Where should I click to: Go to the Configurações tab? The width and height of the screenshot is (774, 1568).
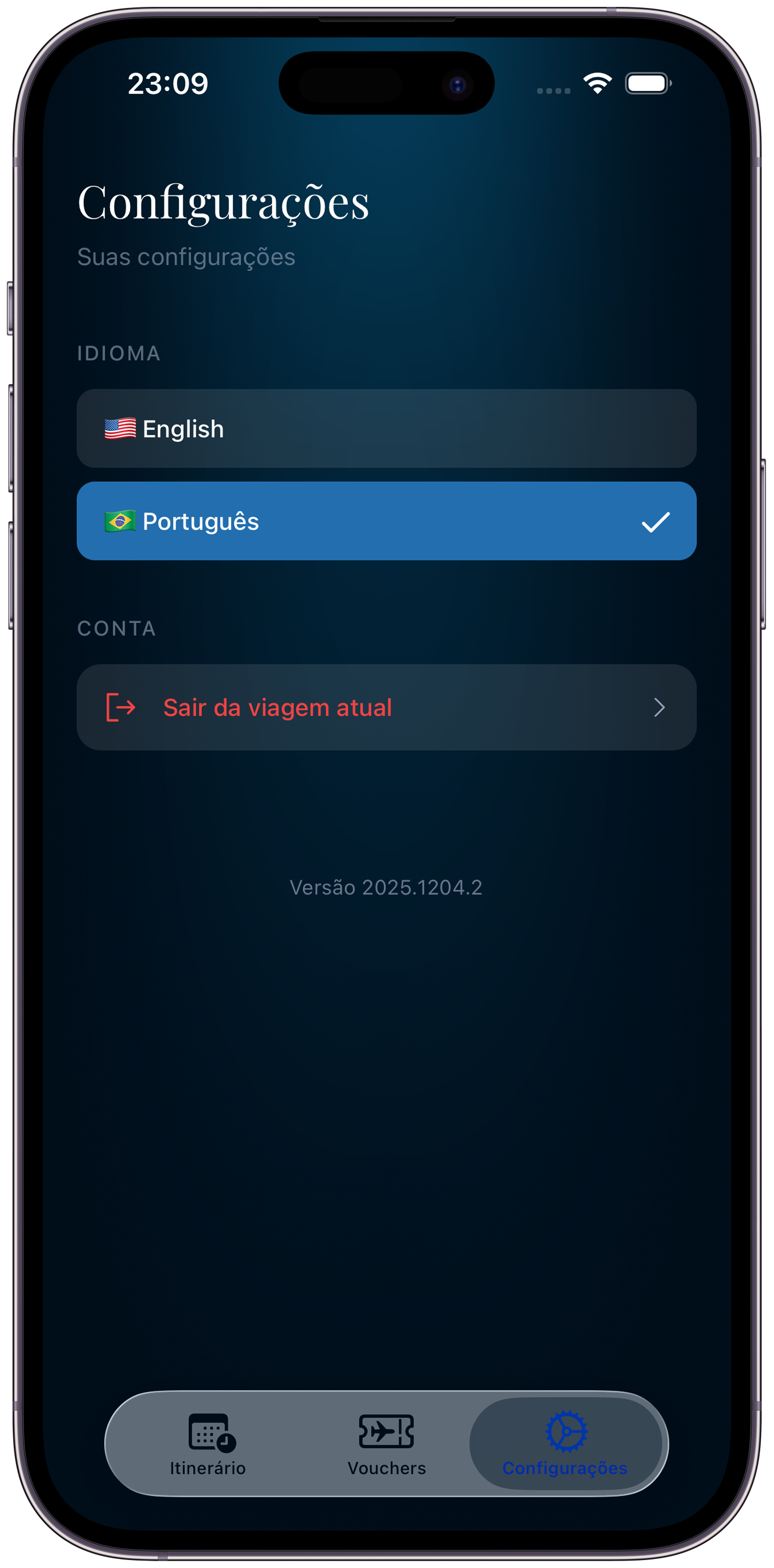point(565,1444)
